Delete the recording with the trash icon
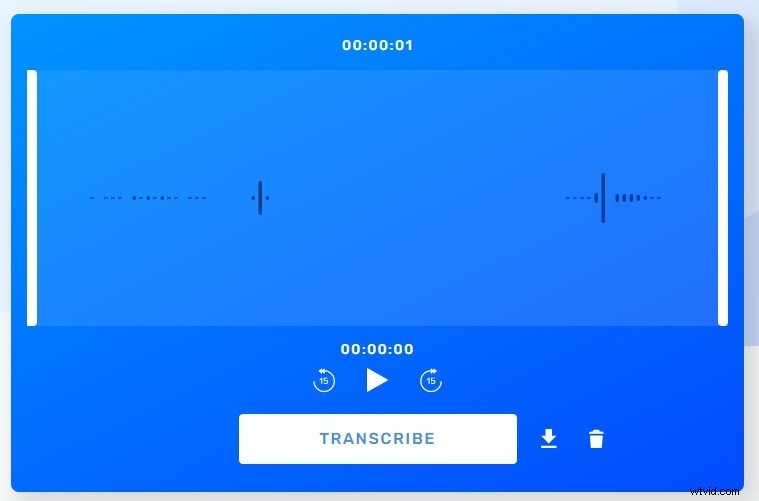Screen dimensions: 759x501 click(596, 439)
